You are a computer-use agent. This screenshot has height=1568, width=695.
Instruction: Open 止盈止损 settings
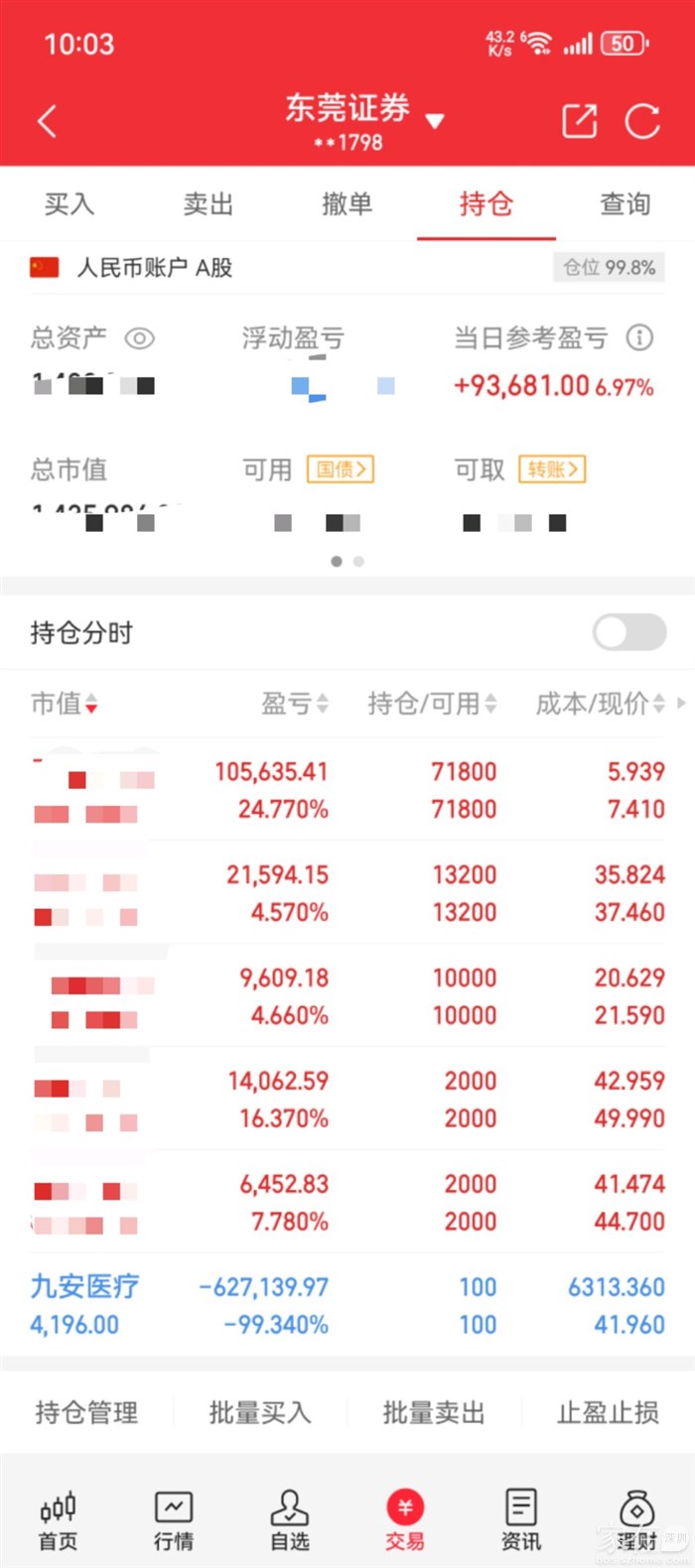pyautogui.click(x=608, y=1412)
